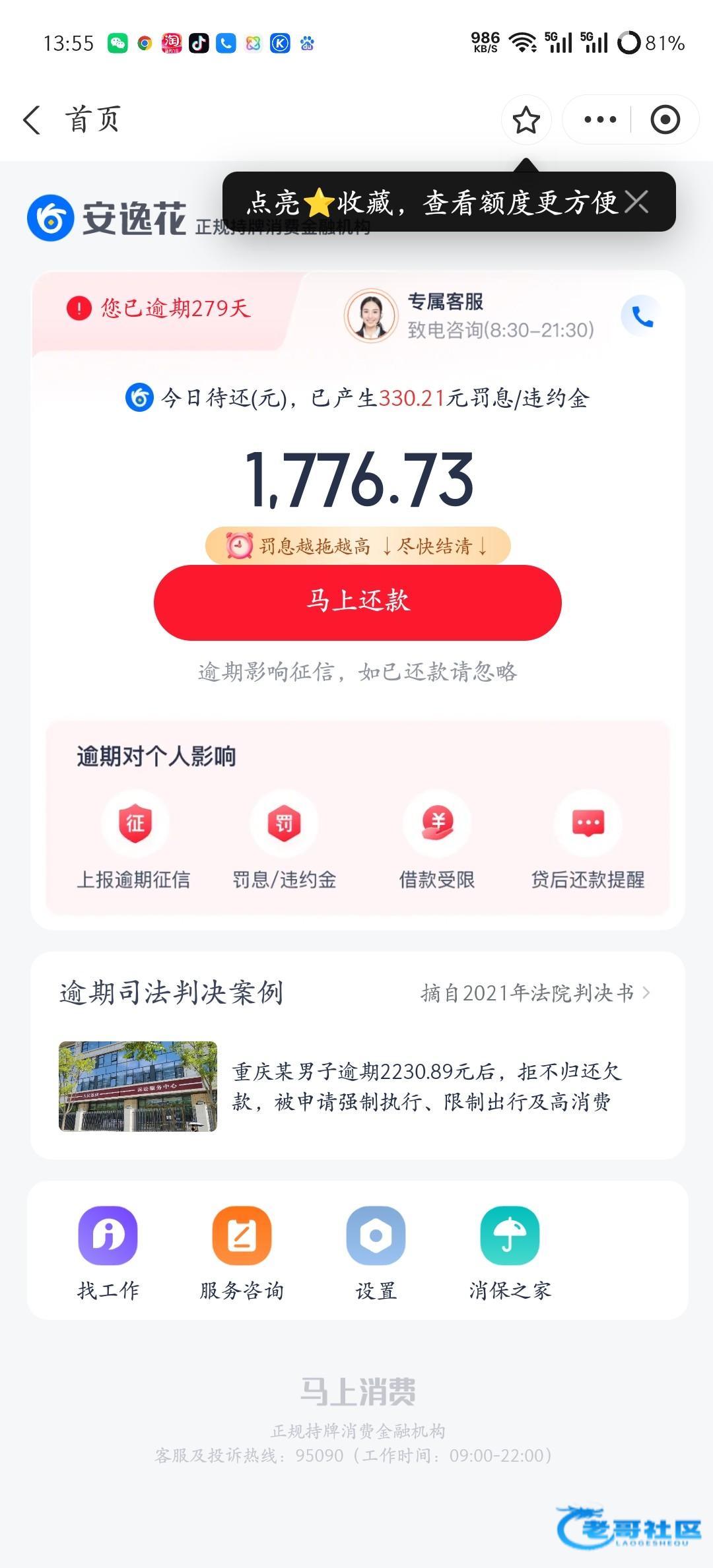Viewport: 713px width, 1568px height.
Task: Dismiss the 收藏 tooltip banner
Action: [x=636, y=202]
